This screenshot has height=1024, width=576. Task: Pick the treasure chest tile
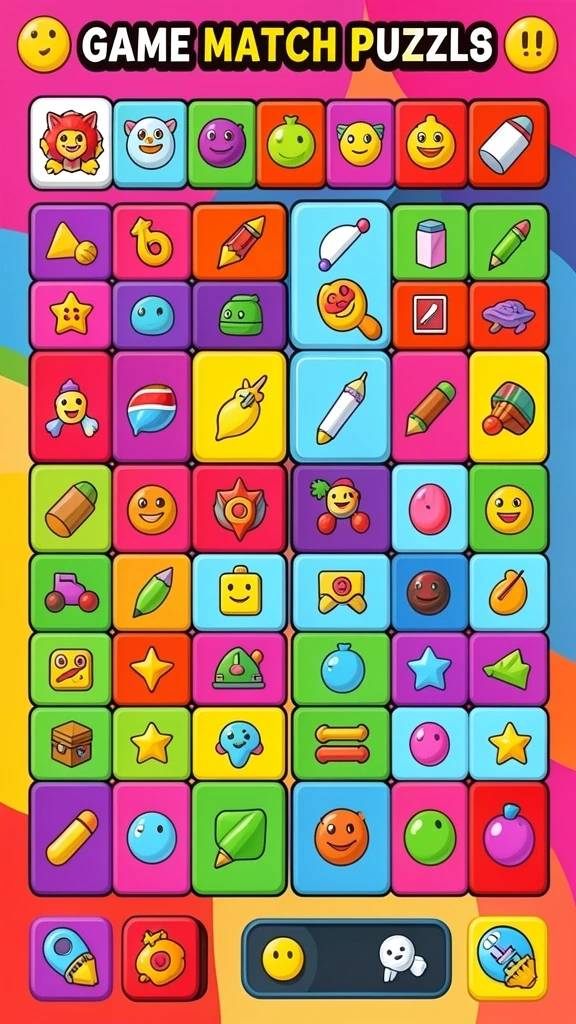coord(71,743)
